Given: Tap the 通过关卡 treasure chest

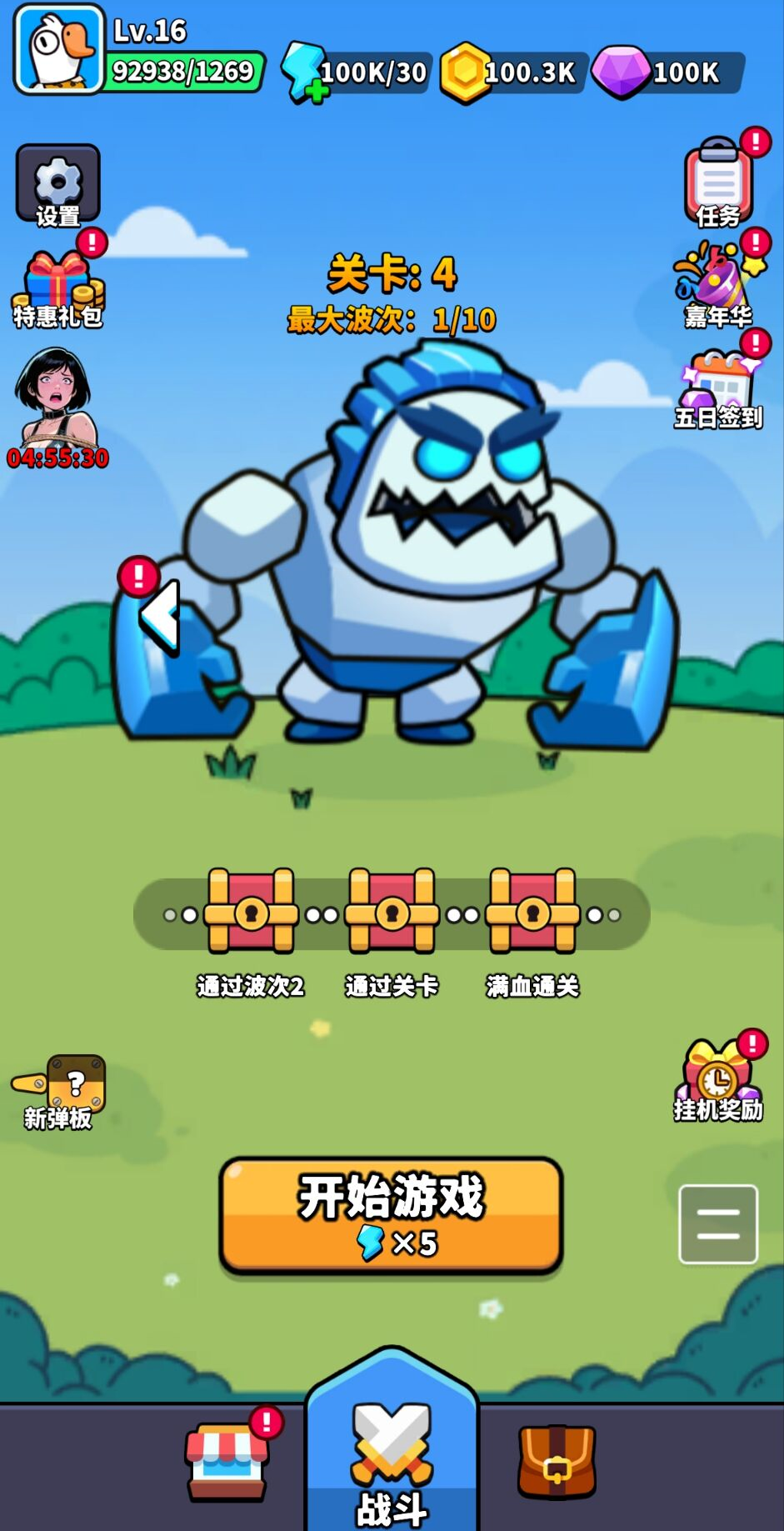Looking at the screenshot, I should [392, 913].
